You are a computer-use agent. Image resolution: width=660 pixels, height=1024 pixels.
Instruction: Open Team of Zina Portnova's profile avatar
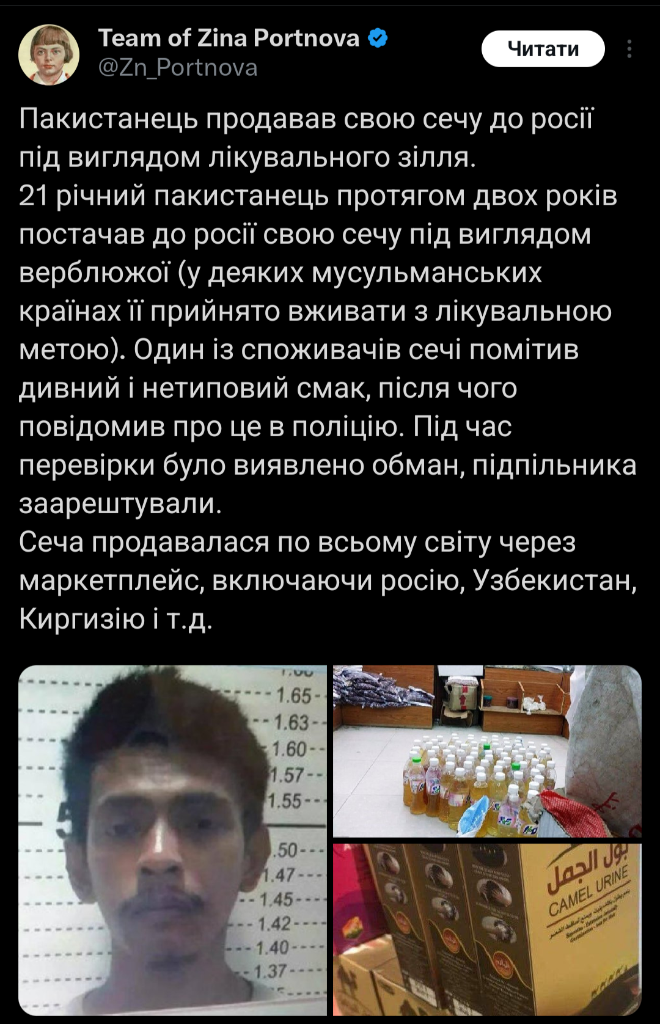[49, 55]
